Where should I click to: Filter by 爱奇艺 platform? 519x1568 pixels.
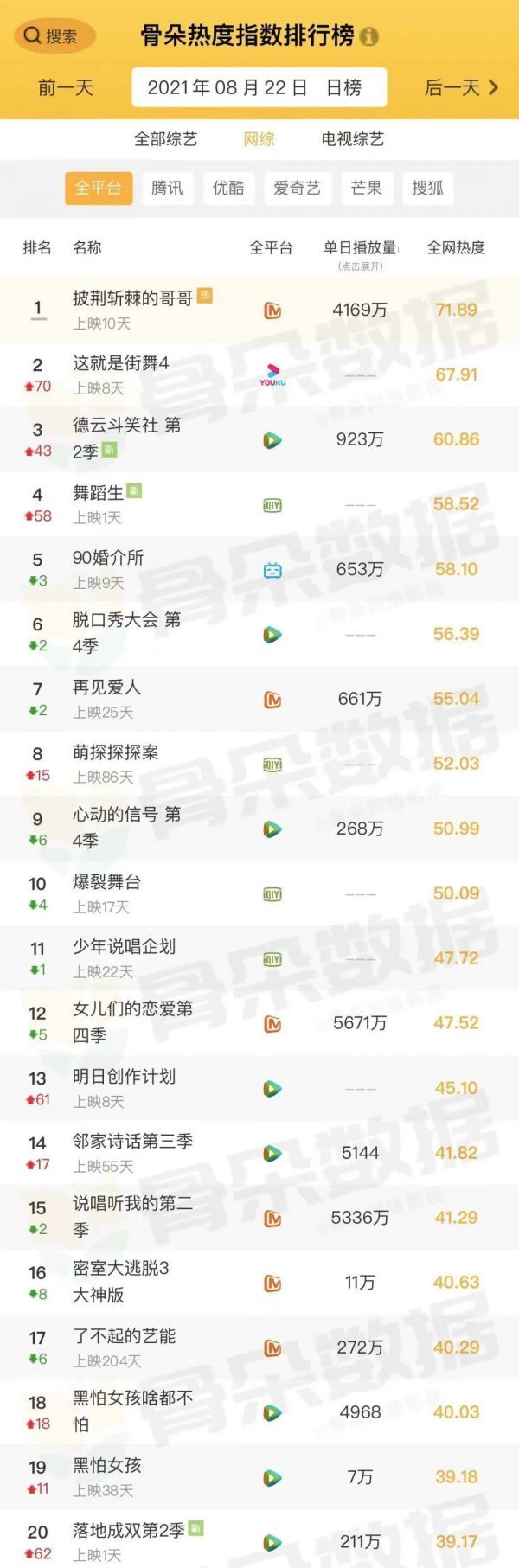297,188
